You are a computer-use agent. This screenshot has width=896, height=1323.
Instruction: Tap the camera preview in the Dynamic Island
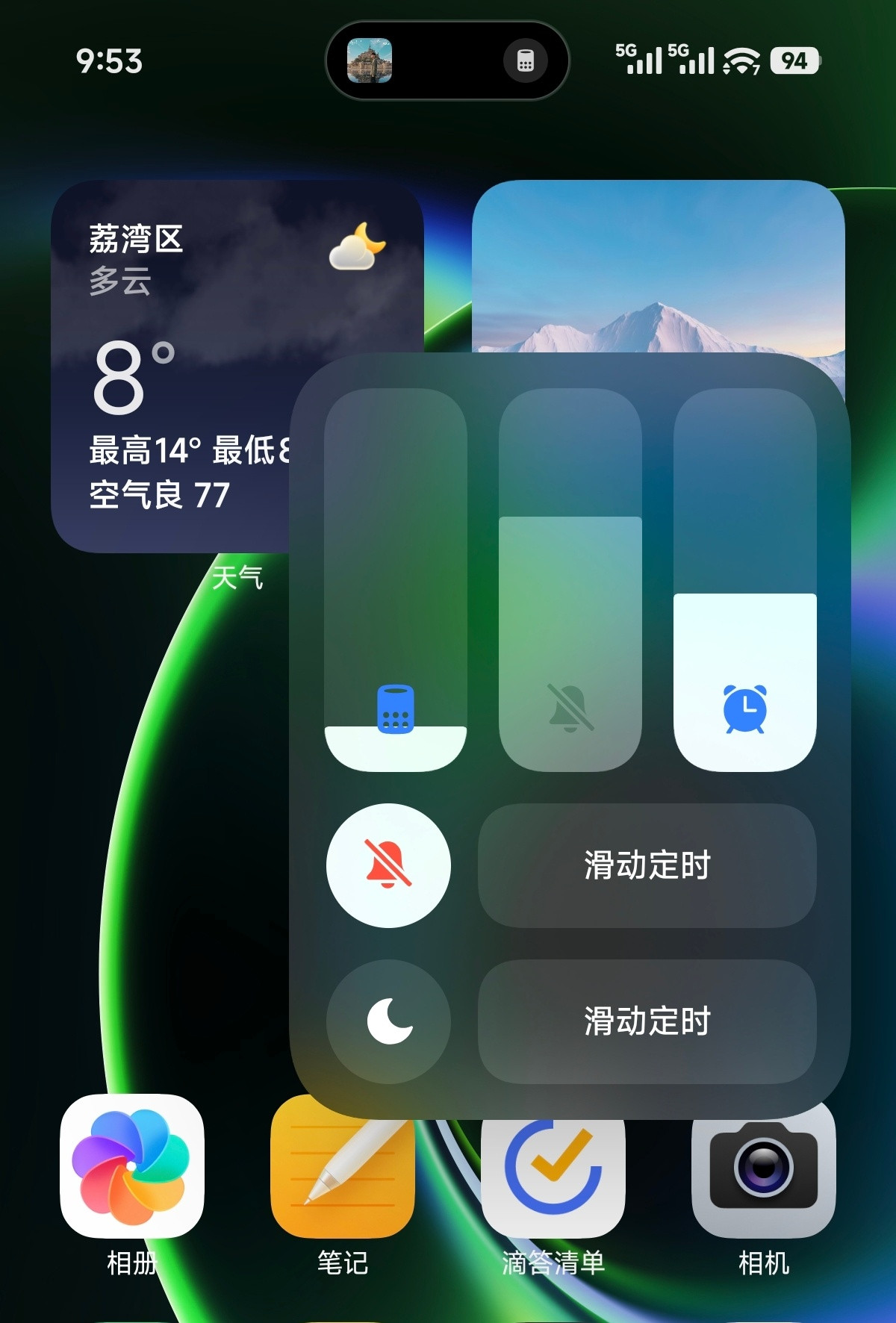coord(371,62)
